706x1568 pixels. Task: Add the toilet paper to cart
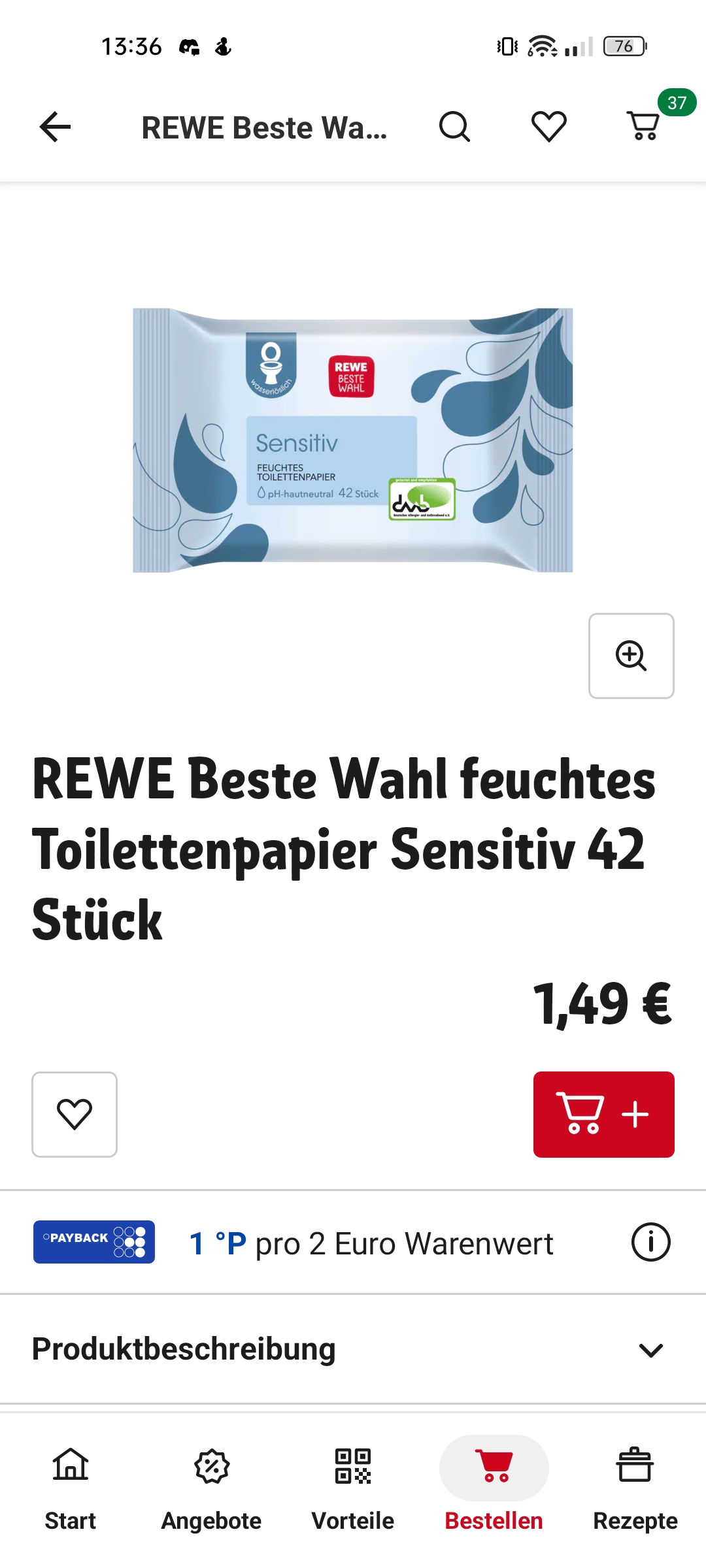coord(603,1114)
